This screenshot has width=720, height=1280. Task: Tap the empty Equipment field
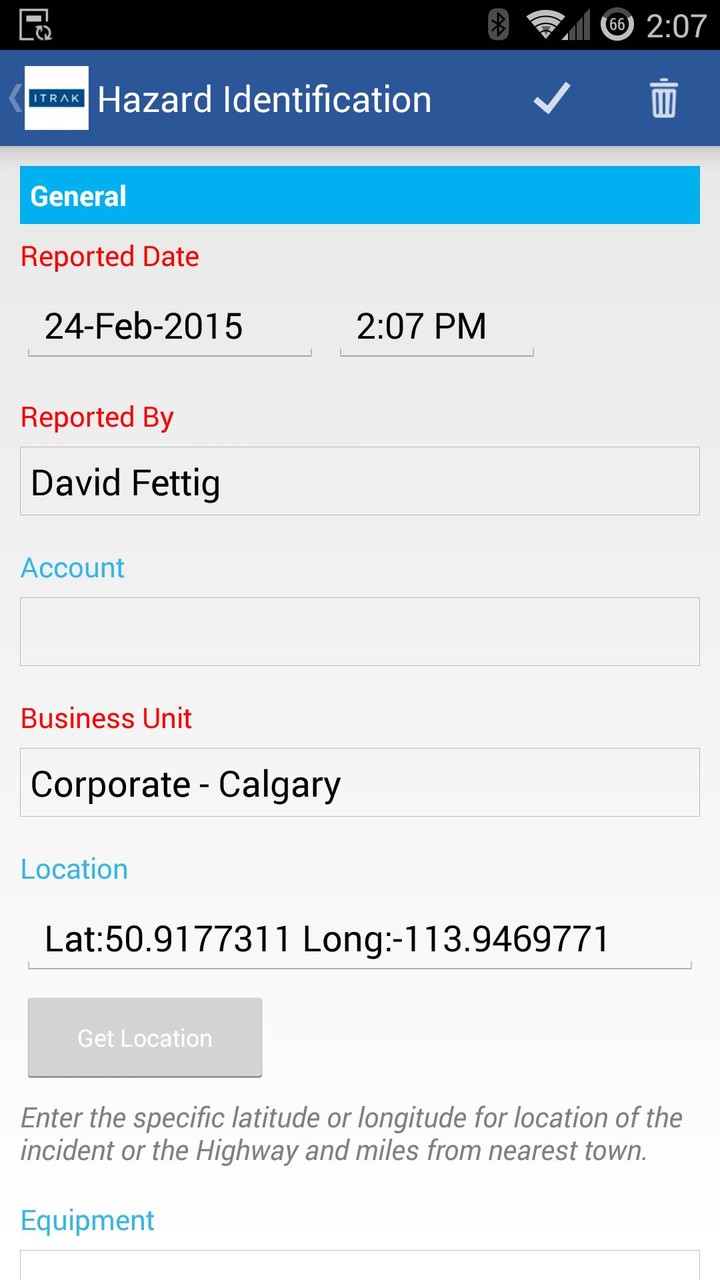click(x=360, y=1265)
